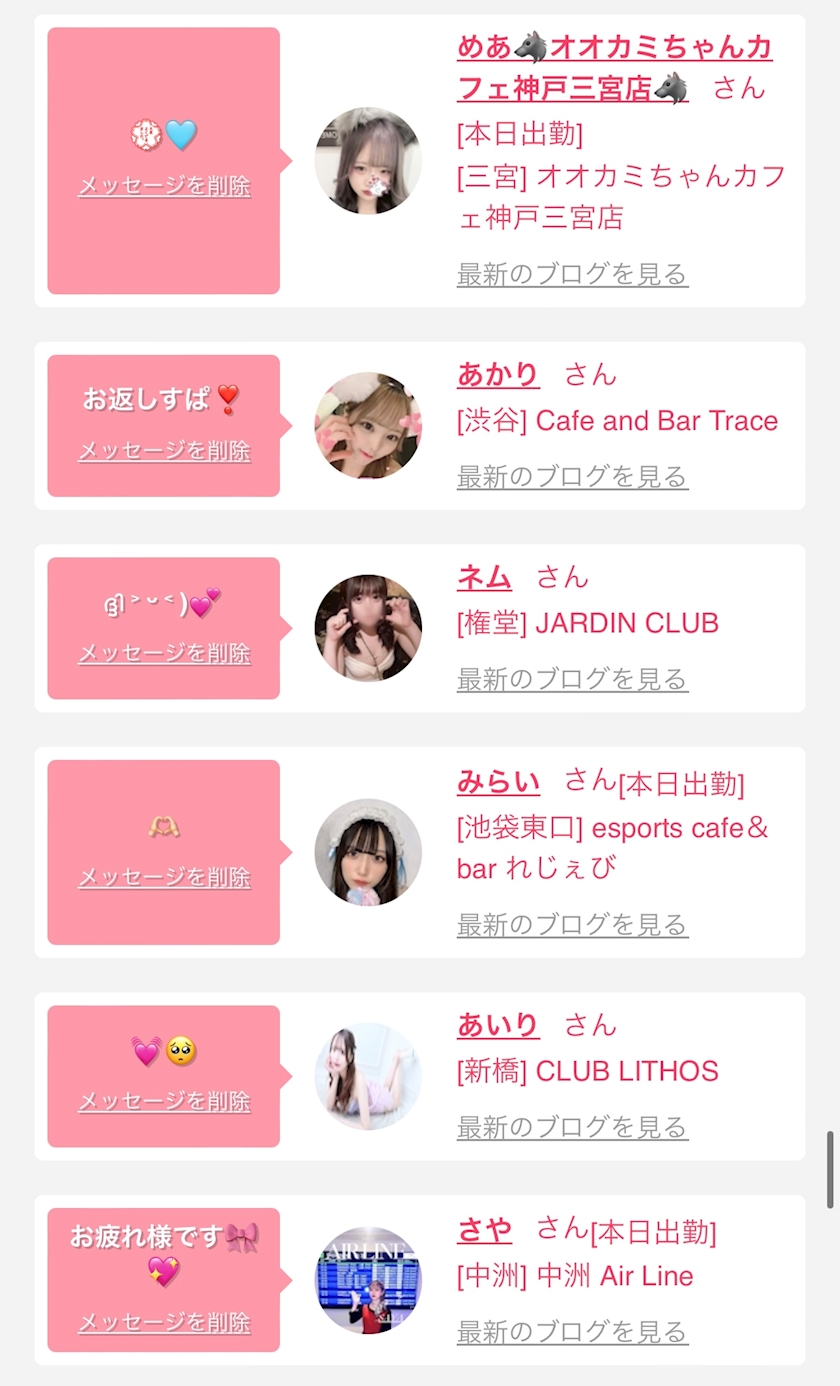The image size is (840, 1386).
Task: View あかり's latest blog
Action: pos(572,477)
